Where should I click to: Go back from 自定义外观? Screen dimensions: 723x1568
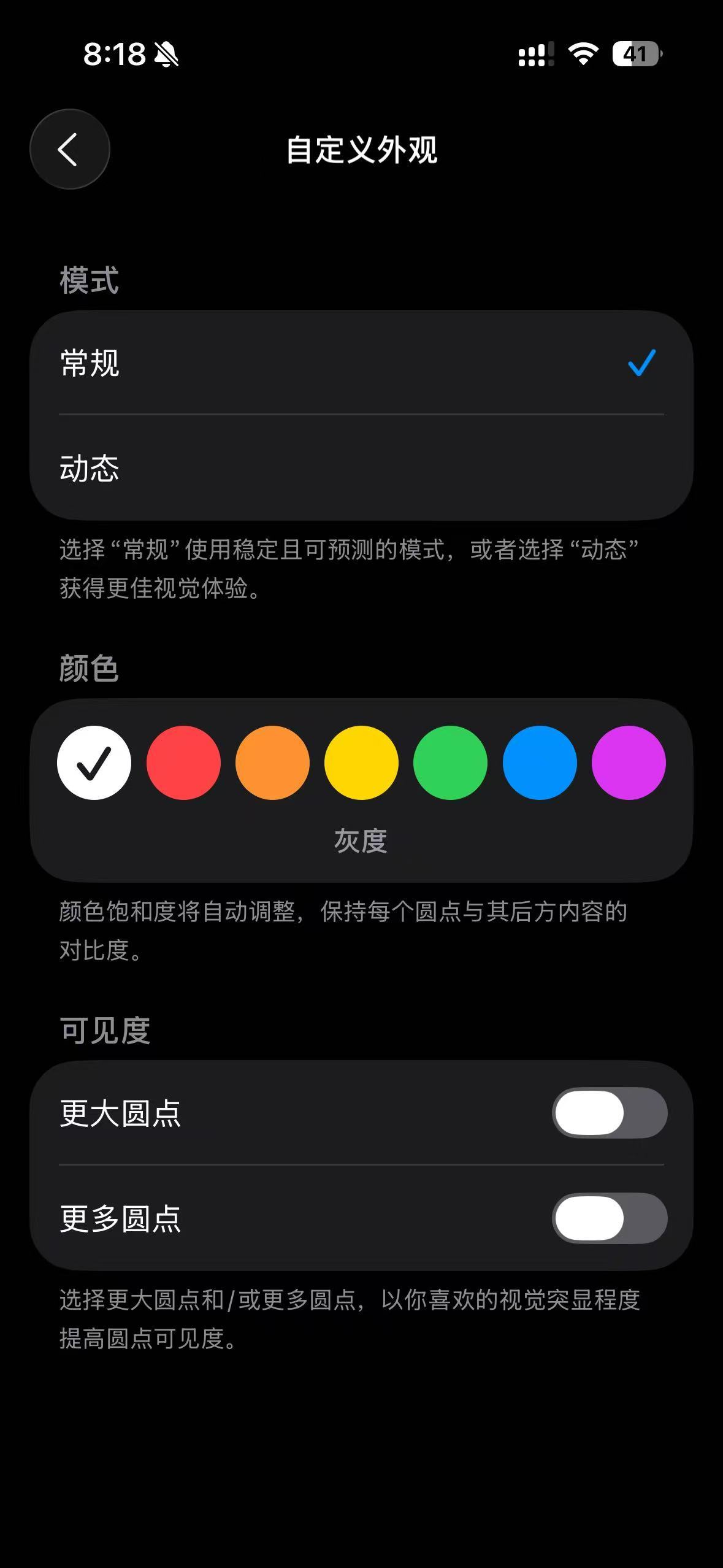pos(70,149)
